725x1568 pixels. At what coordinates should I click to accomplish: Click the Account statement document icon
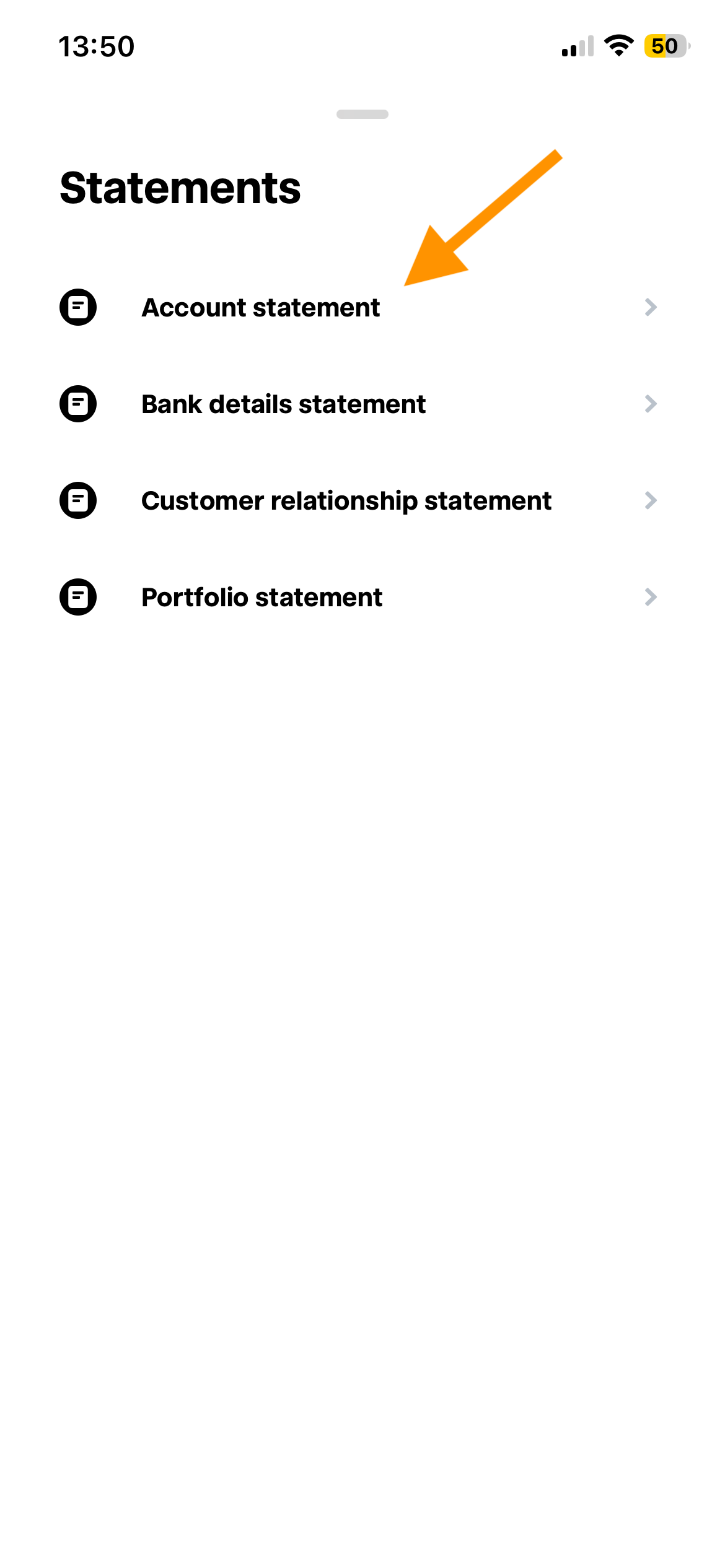point(78,307)
